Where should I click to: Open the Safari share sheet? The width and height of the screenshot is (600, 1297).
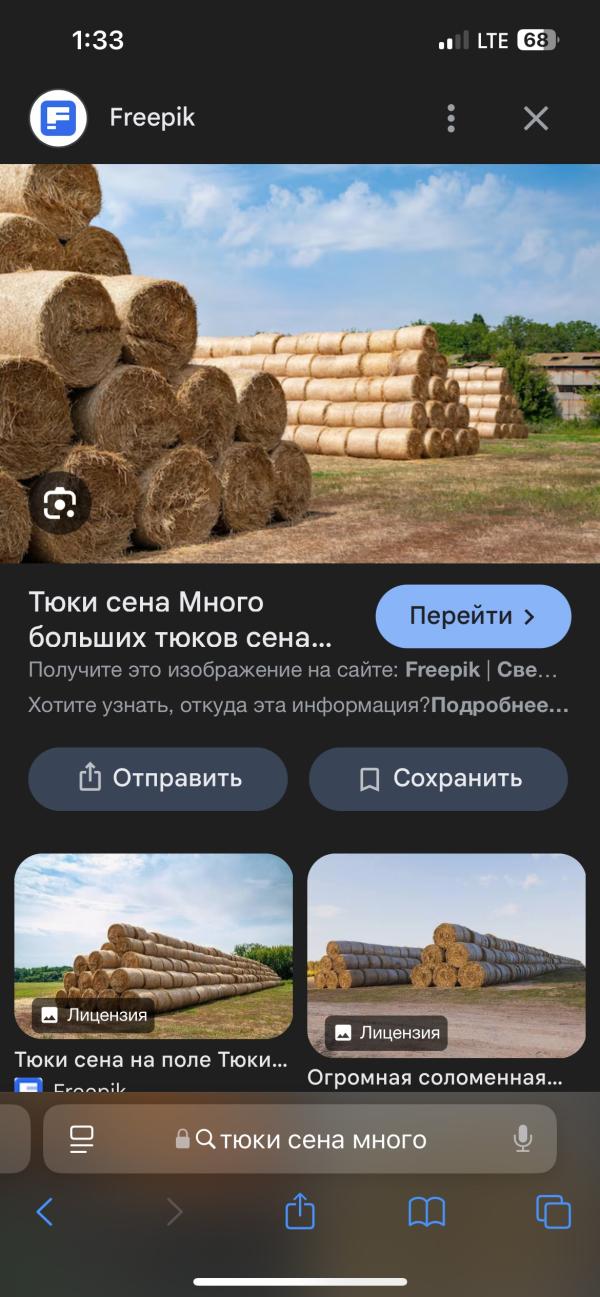tap(300, 1212)
